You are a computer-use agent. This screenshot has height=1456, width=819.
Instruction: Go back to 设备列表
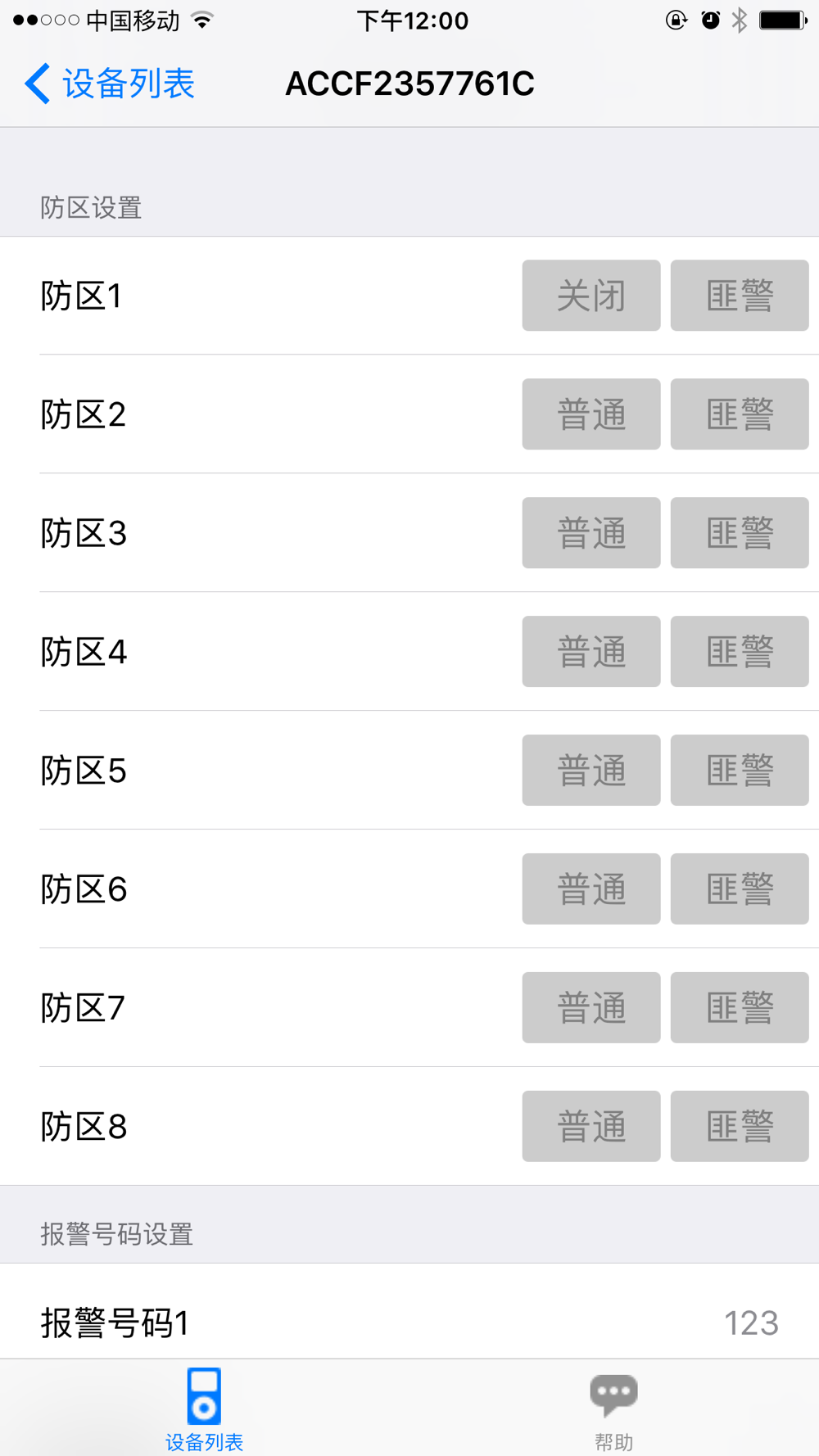click(110, 84)
